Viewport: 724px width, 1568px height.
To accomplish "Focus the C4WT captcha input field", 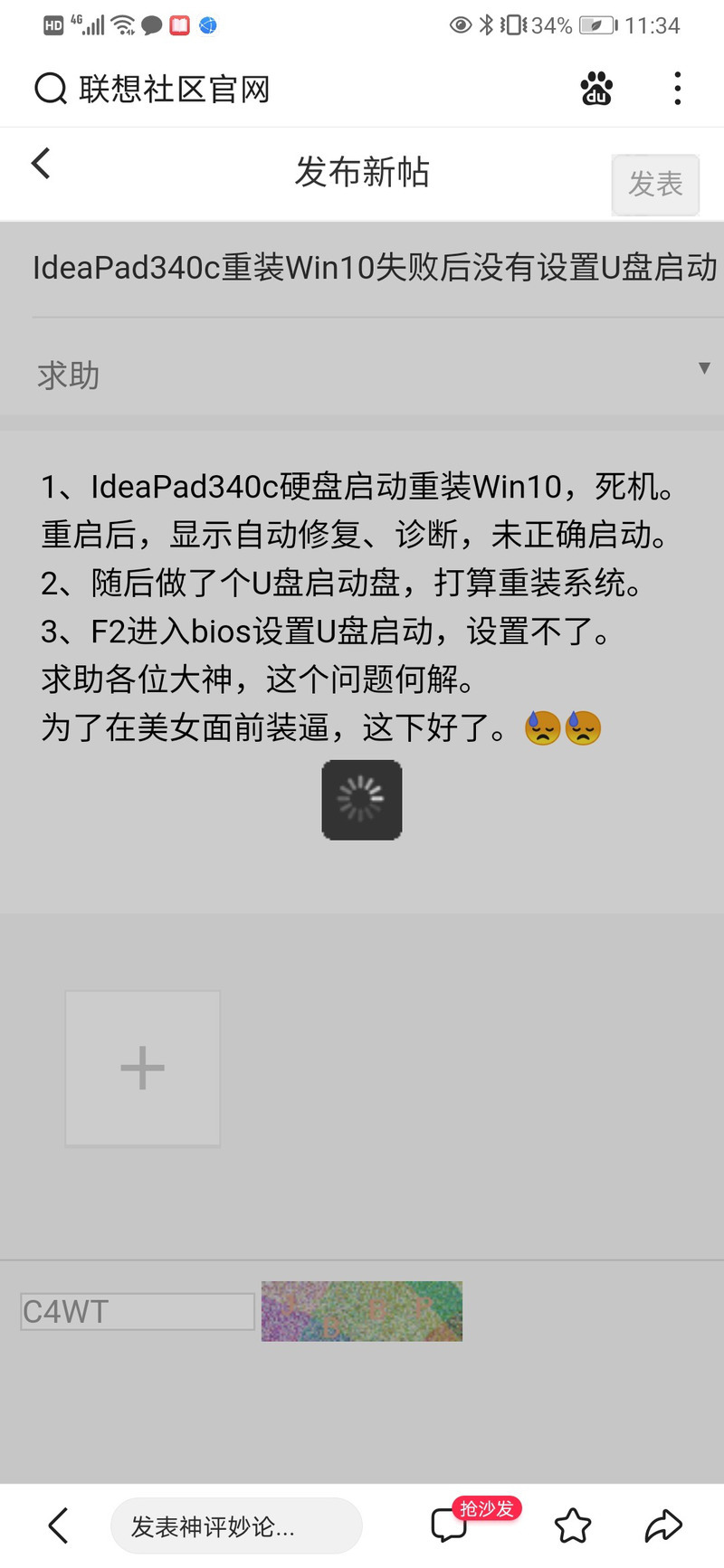I will click(x=138, y=1311).
